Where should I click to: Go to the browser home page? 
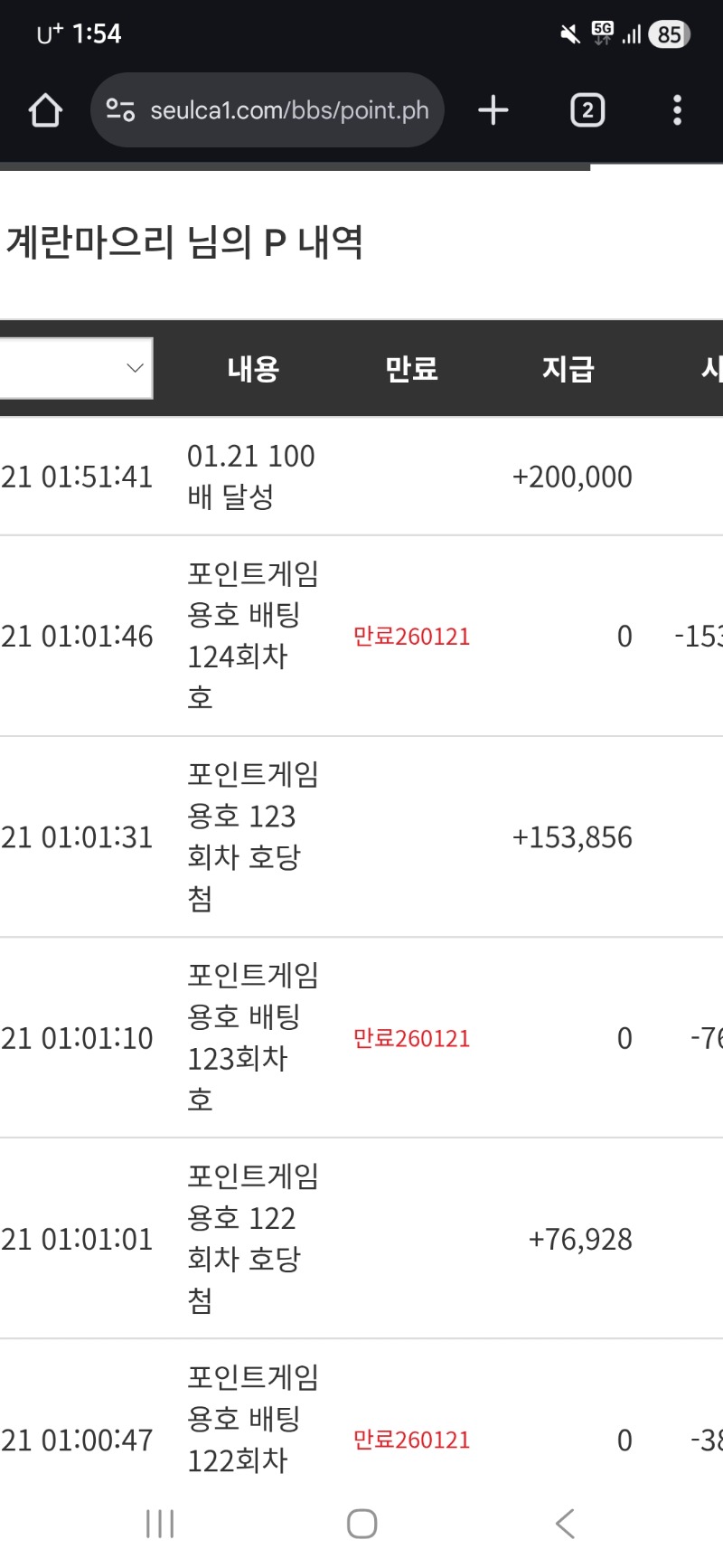tap(45, 110)
